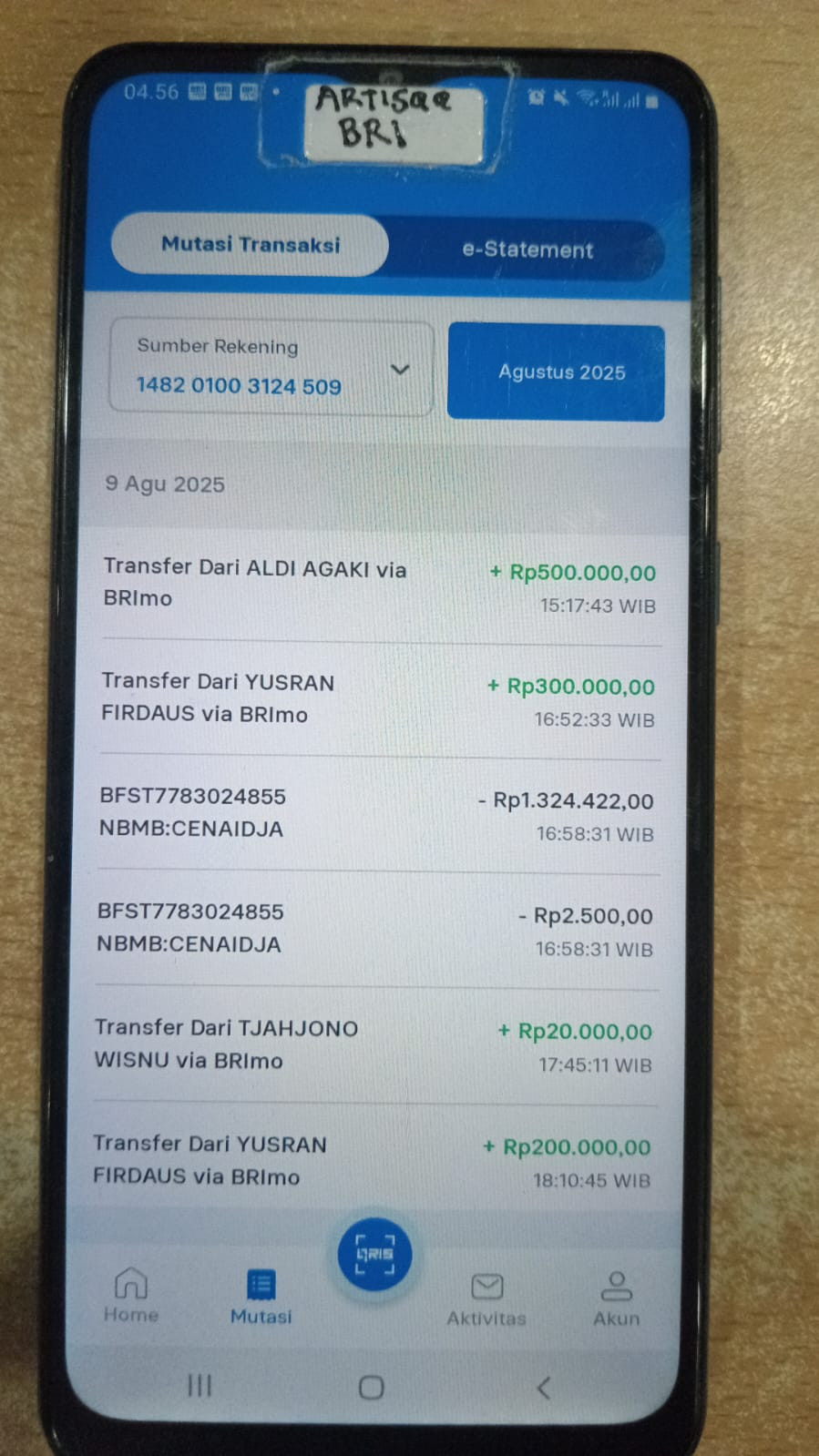
Task: Tap the Agustus 2025 month button
Action: pyautogui.click(x=556, y=372)
